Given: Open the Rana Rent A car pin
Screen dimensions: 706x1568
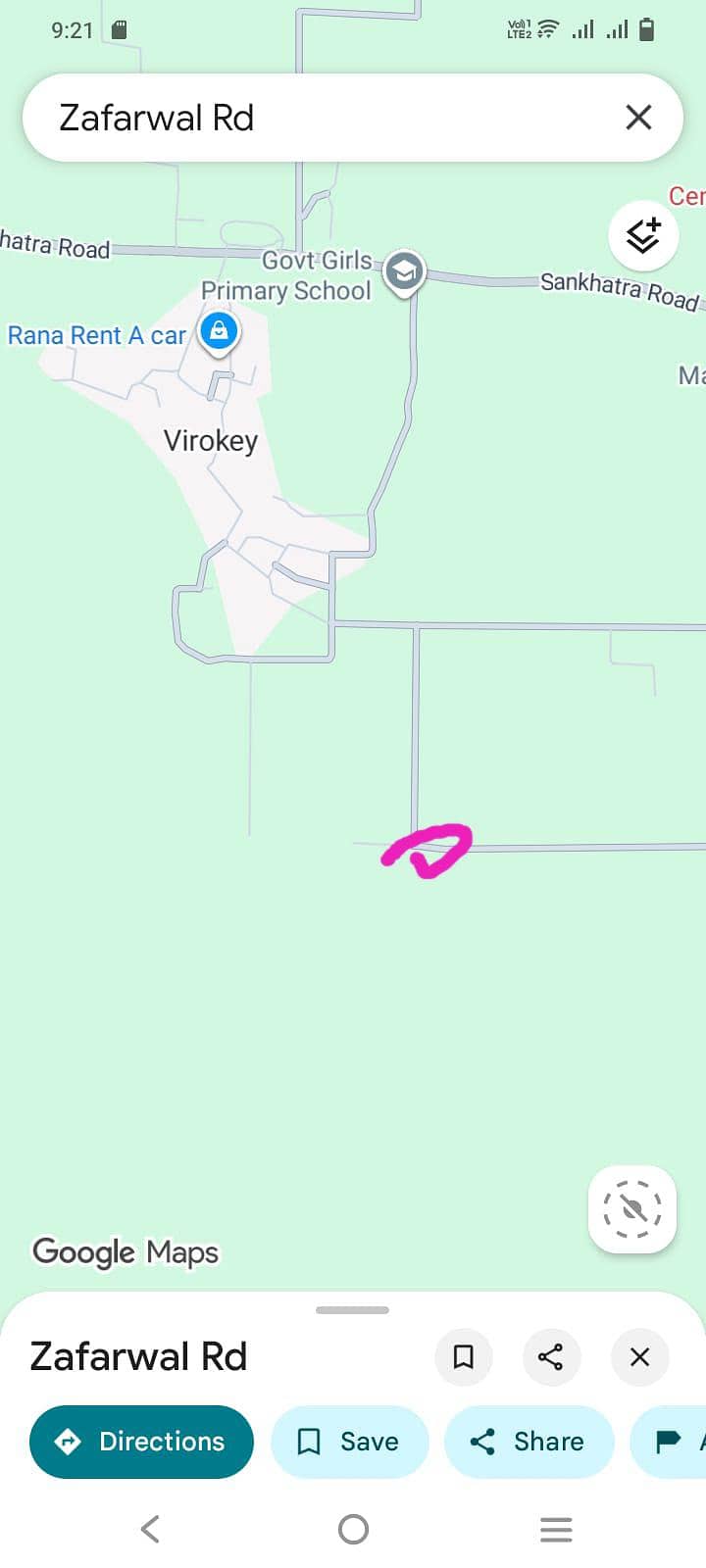Looking at the screenshot, I should [x=219, y=331].
